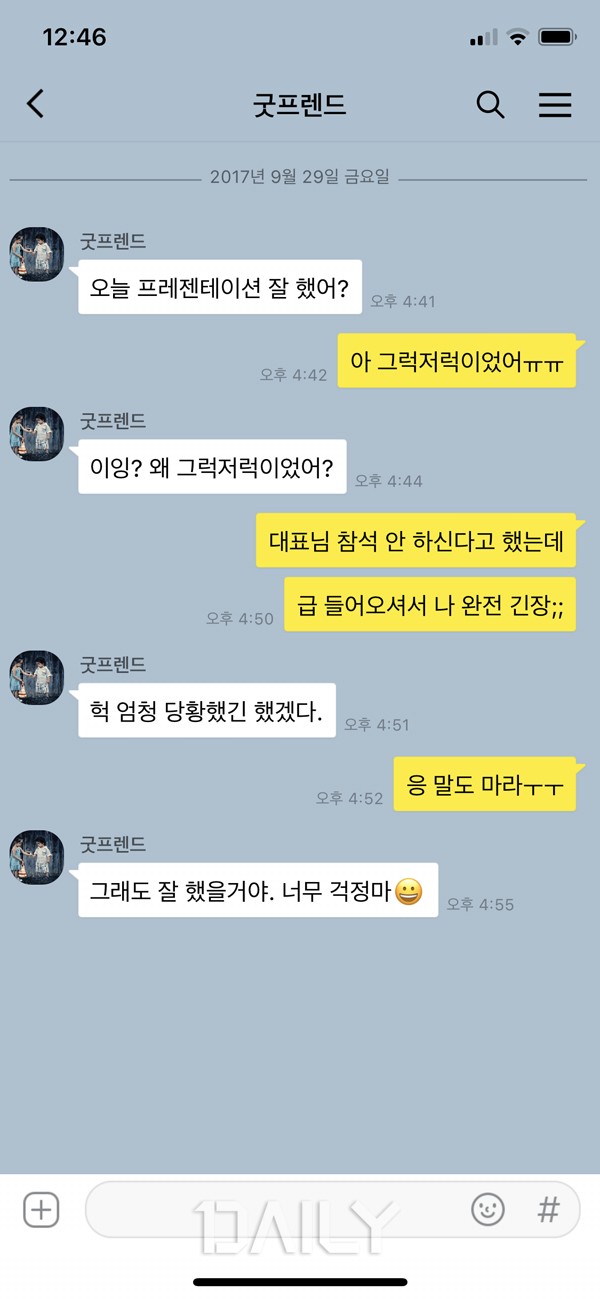This screenshot has width=600, height=1299.
Task: View 굿프렌드's profile picture beside '오늘 프레젠테이션 잘 했어?'
Action: click(x=37, y=254)
